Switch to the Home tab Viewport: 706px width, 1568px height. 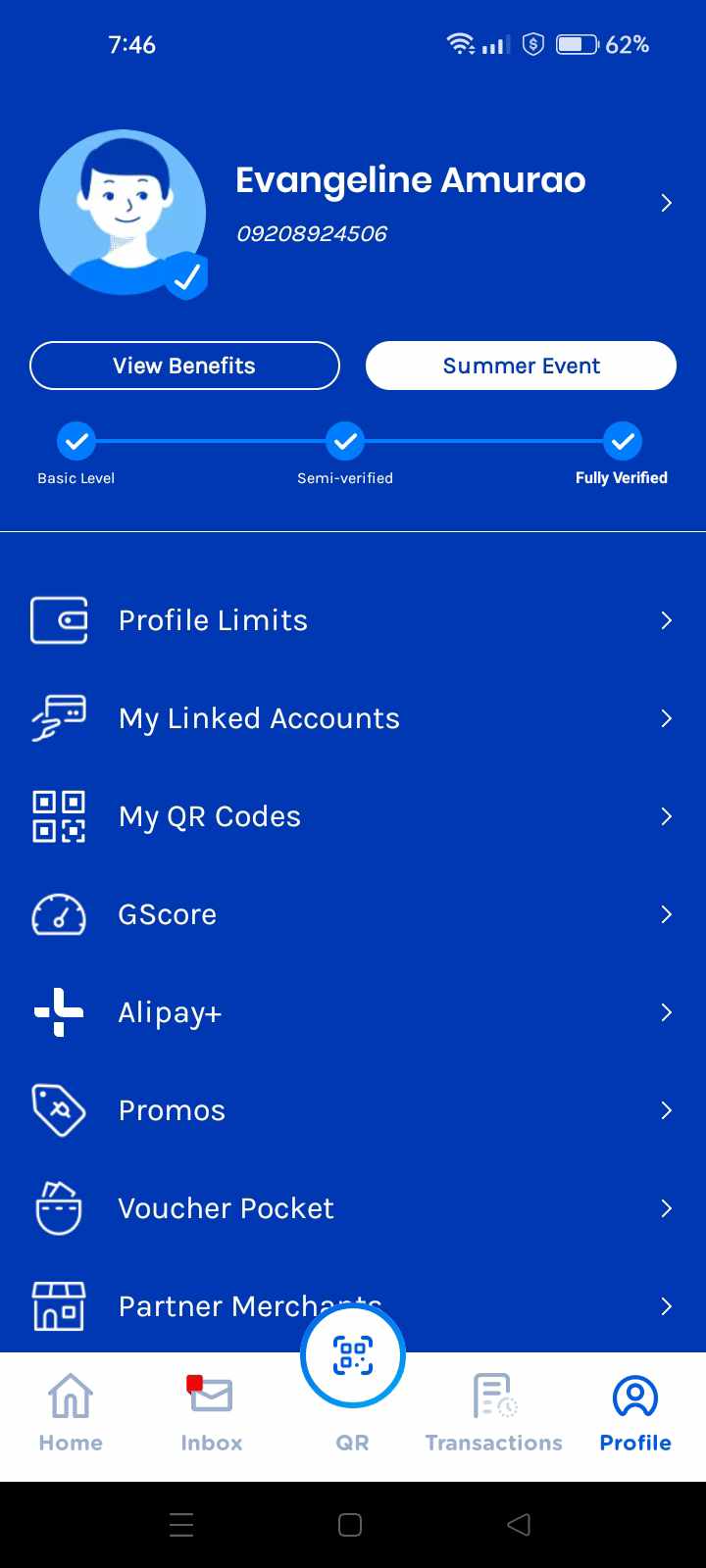(x=71, y=1413)
